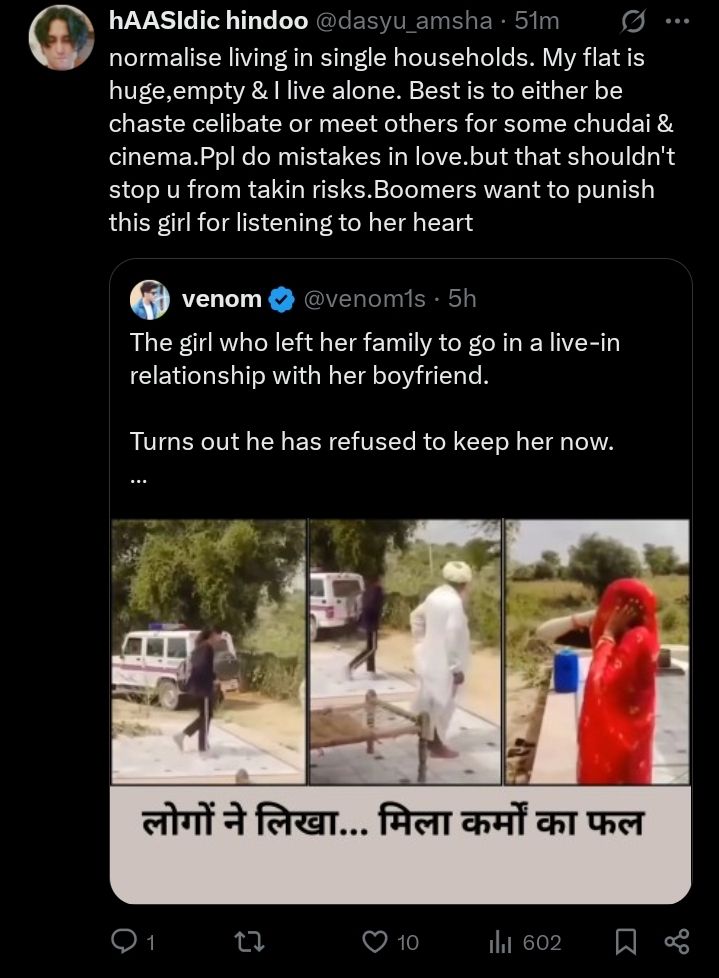View the post's analytics showing 602 views
This screenshot has width=719, height=978.
click(x=500, y=941)
